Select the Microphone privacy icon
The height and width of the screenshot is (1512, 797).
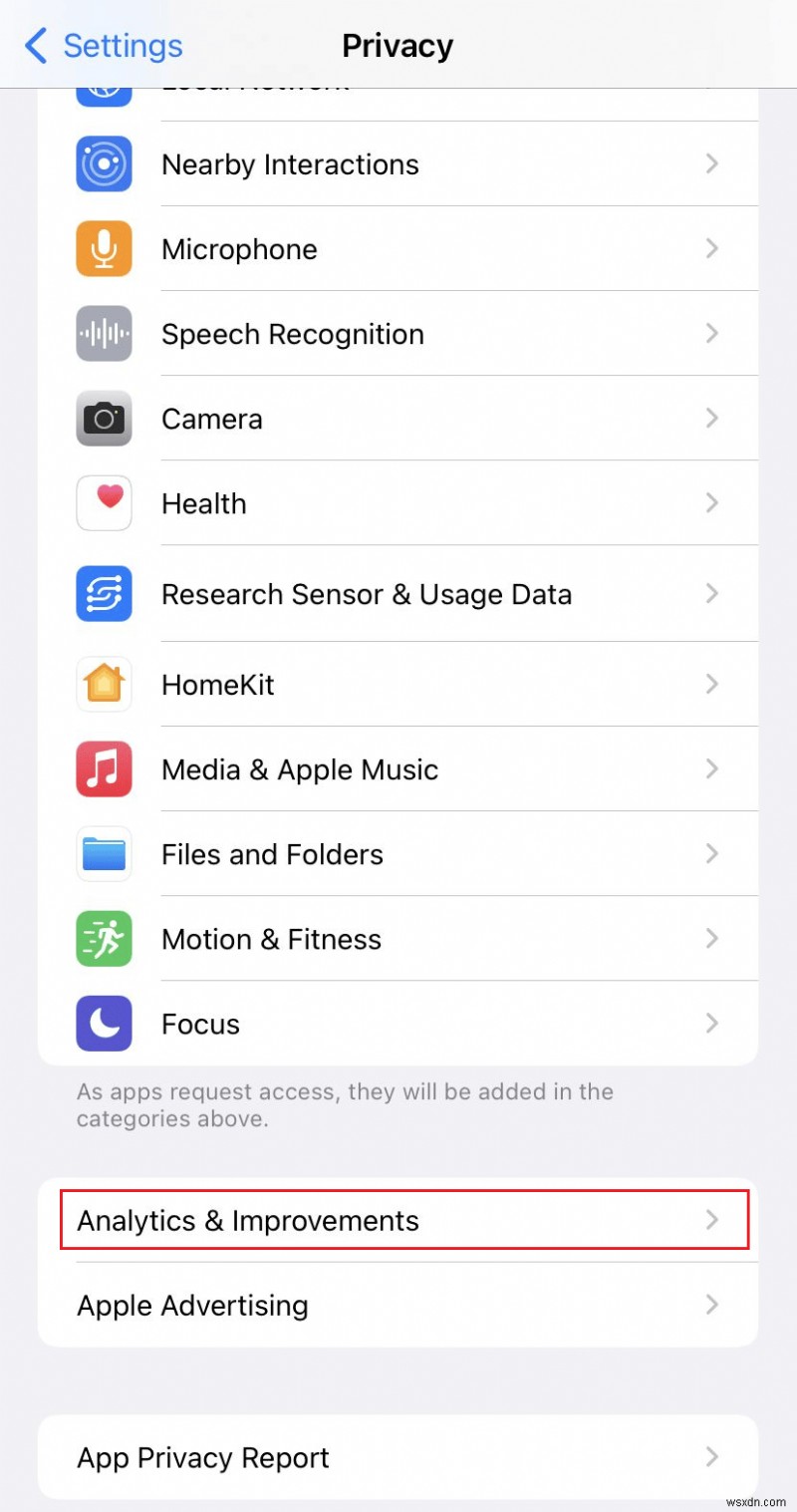click(x=104, y=248)
